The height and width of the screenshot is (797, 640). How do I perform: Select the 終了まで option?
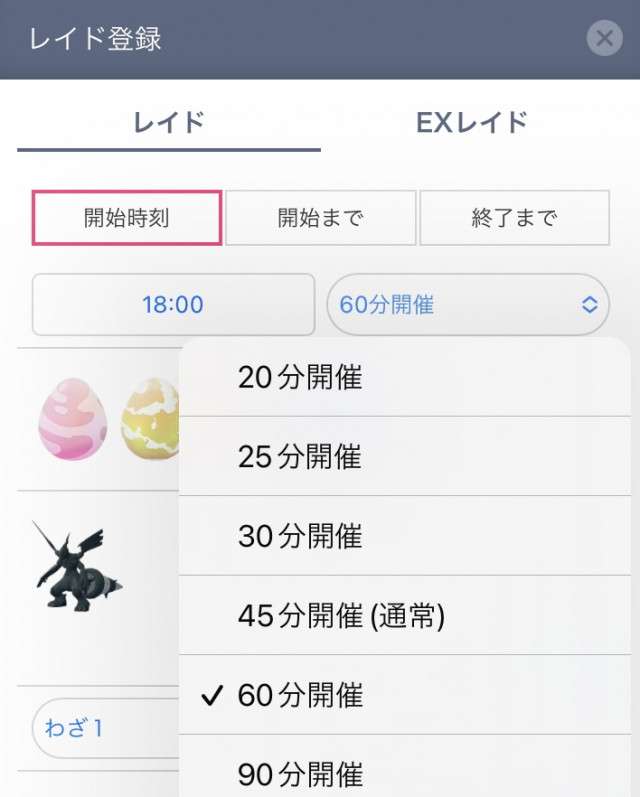coord(514,218)
